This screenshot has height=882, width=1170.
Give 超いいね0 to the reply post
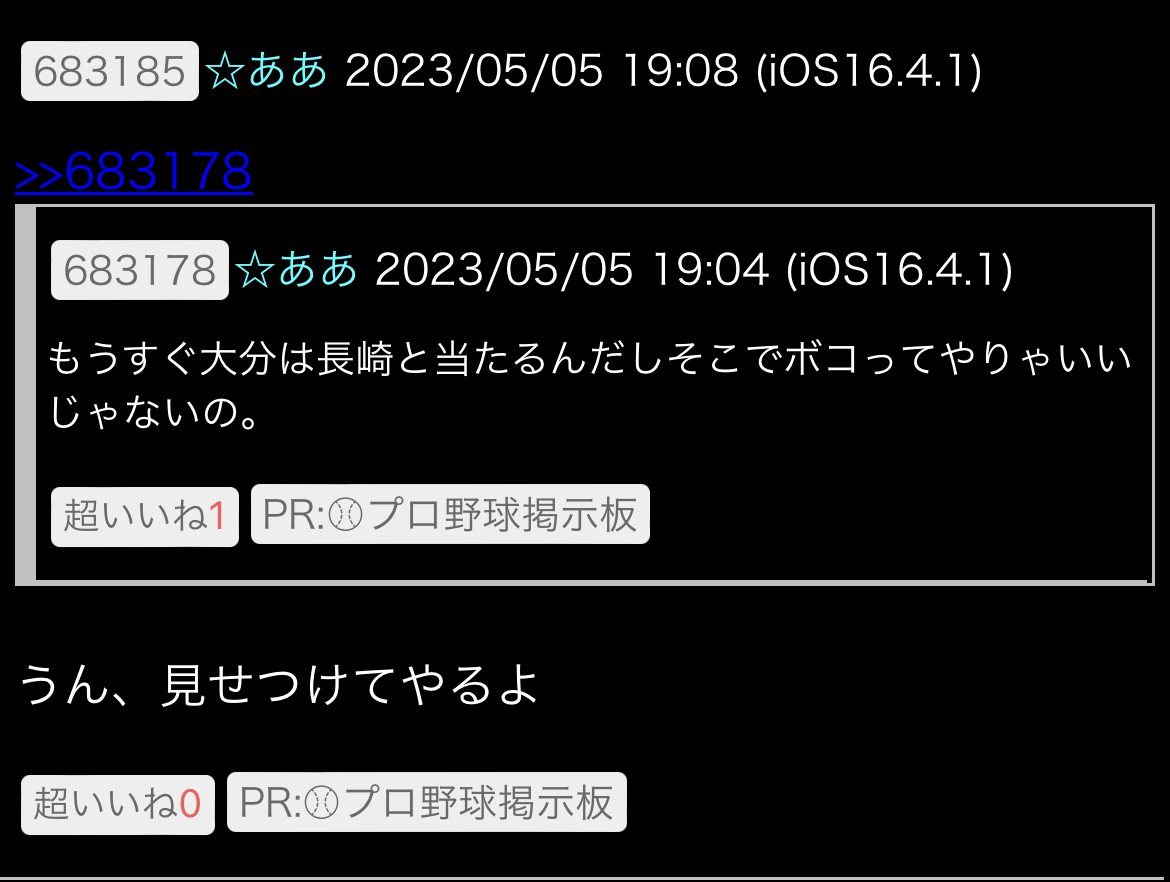pyautogui.click(x=118, y=804)
